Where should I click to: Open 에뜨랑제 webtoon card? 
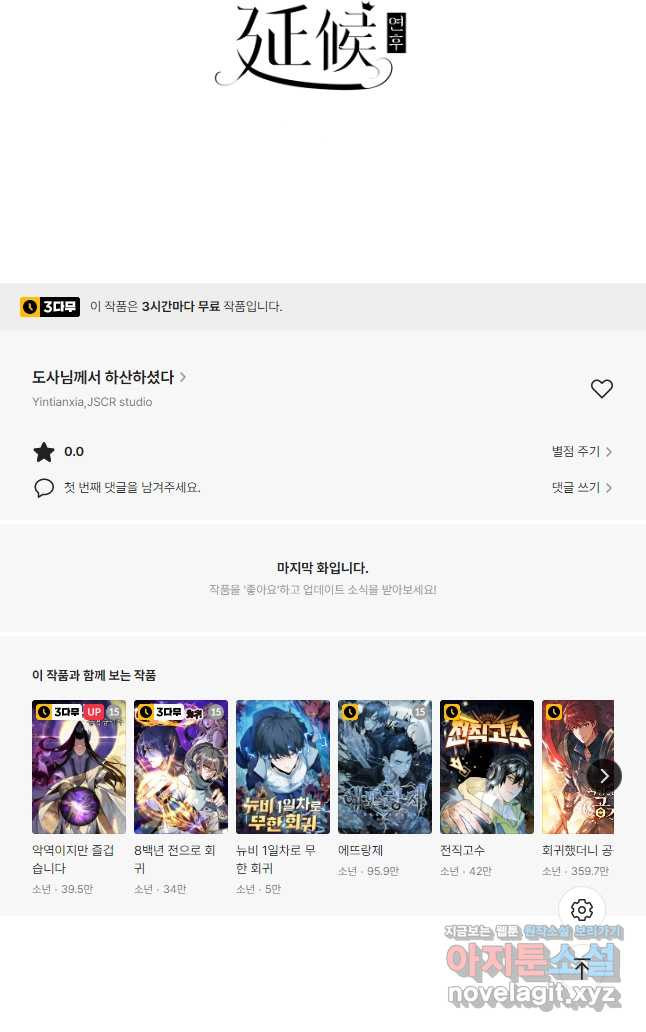[385, 767]
